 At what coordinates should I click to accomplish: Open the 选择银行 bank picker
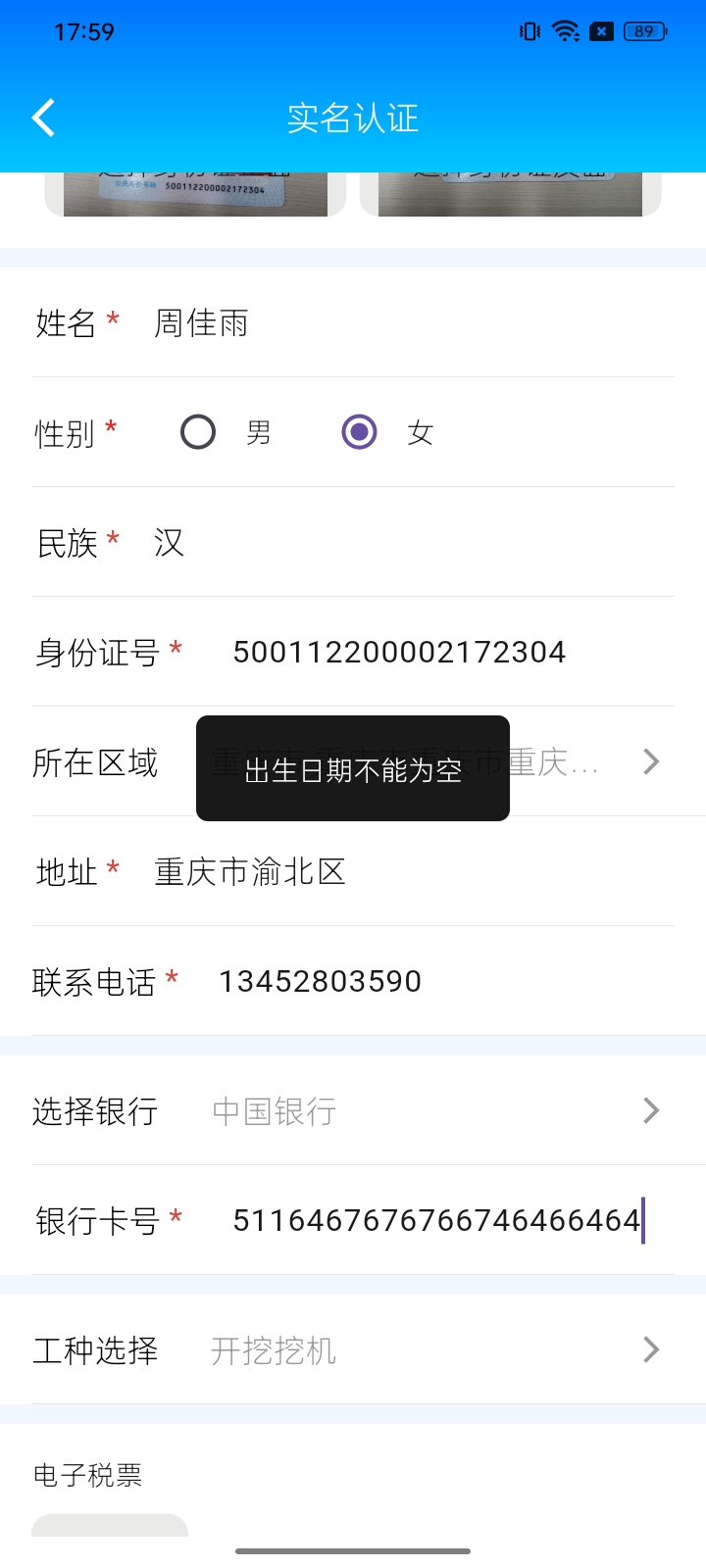coord(431,1111)
